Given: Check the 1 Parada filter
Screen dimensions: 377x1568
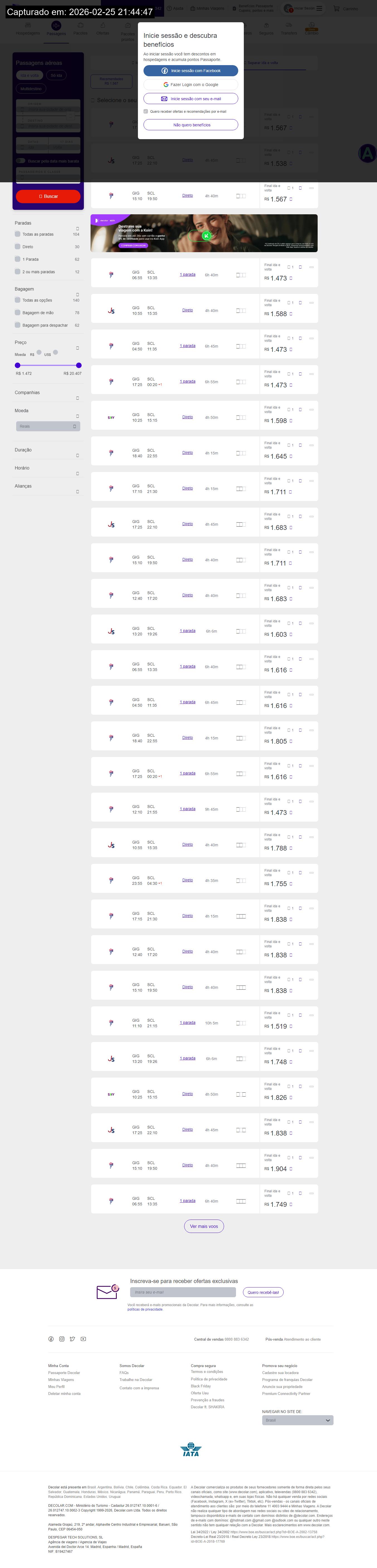Looking at the screenshot, I should pos(18,259).
